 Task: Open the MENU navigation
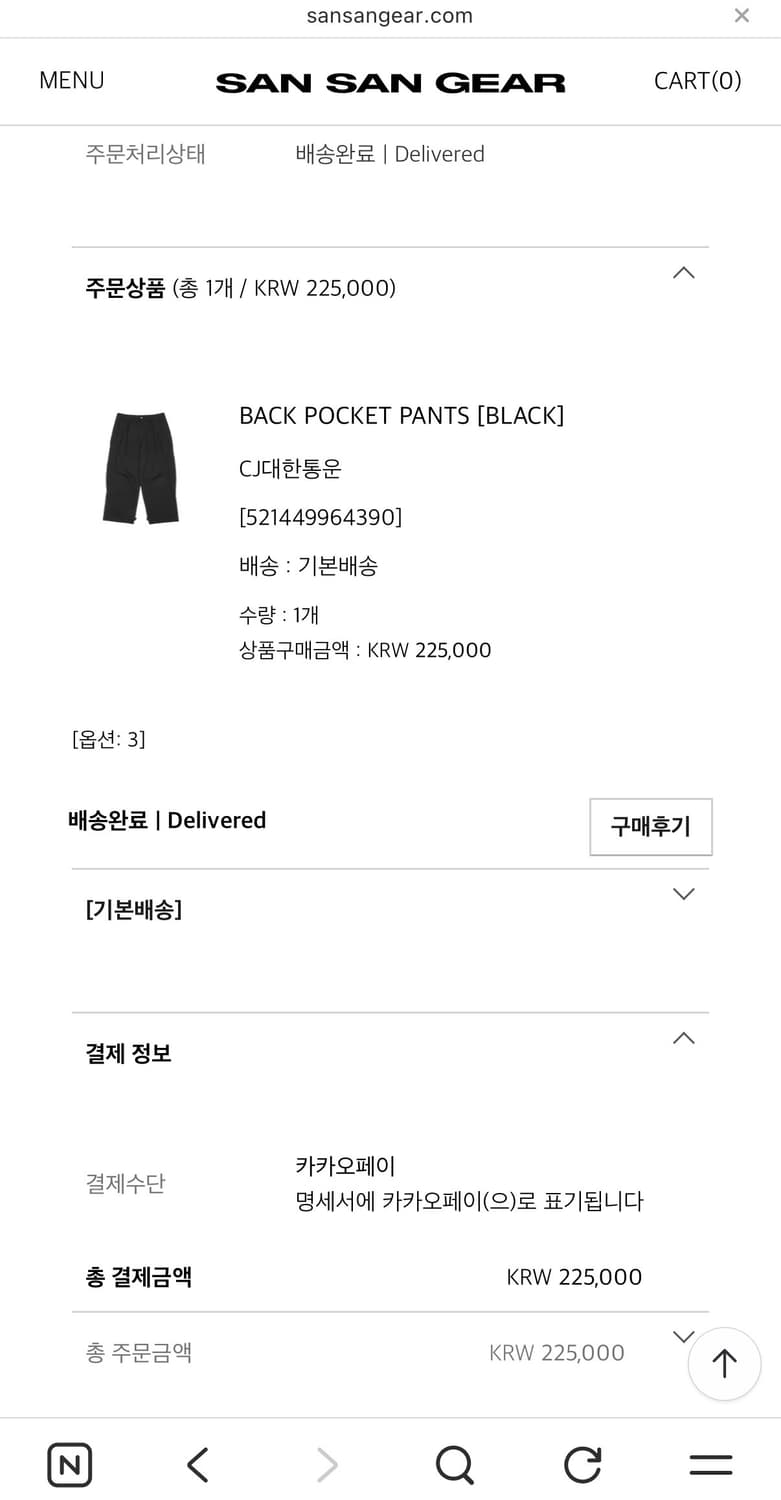(71, 80)
